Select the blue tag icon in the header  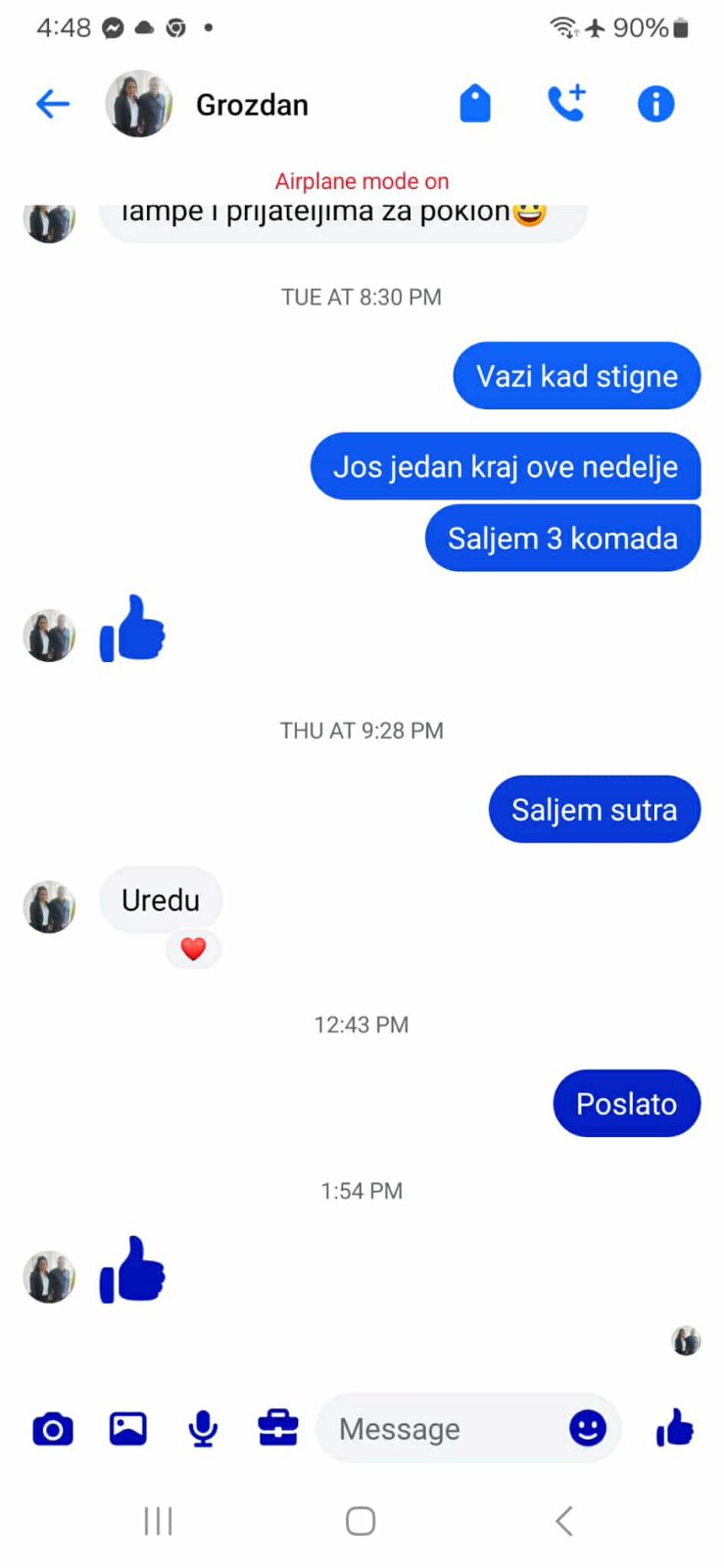(474, 102)
